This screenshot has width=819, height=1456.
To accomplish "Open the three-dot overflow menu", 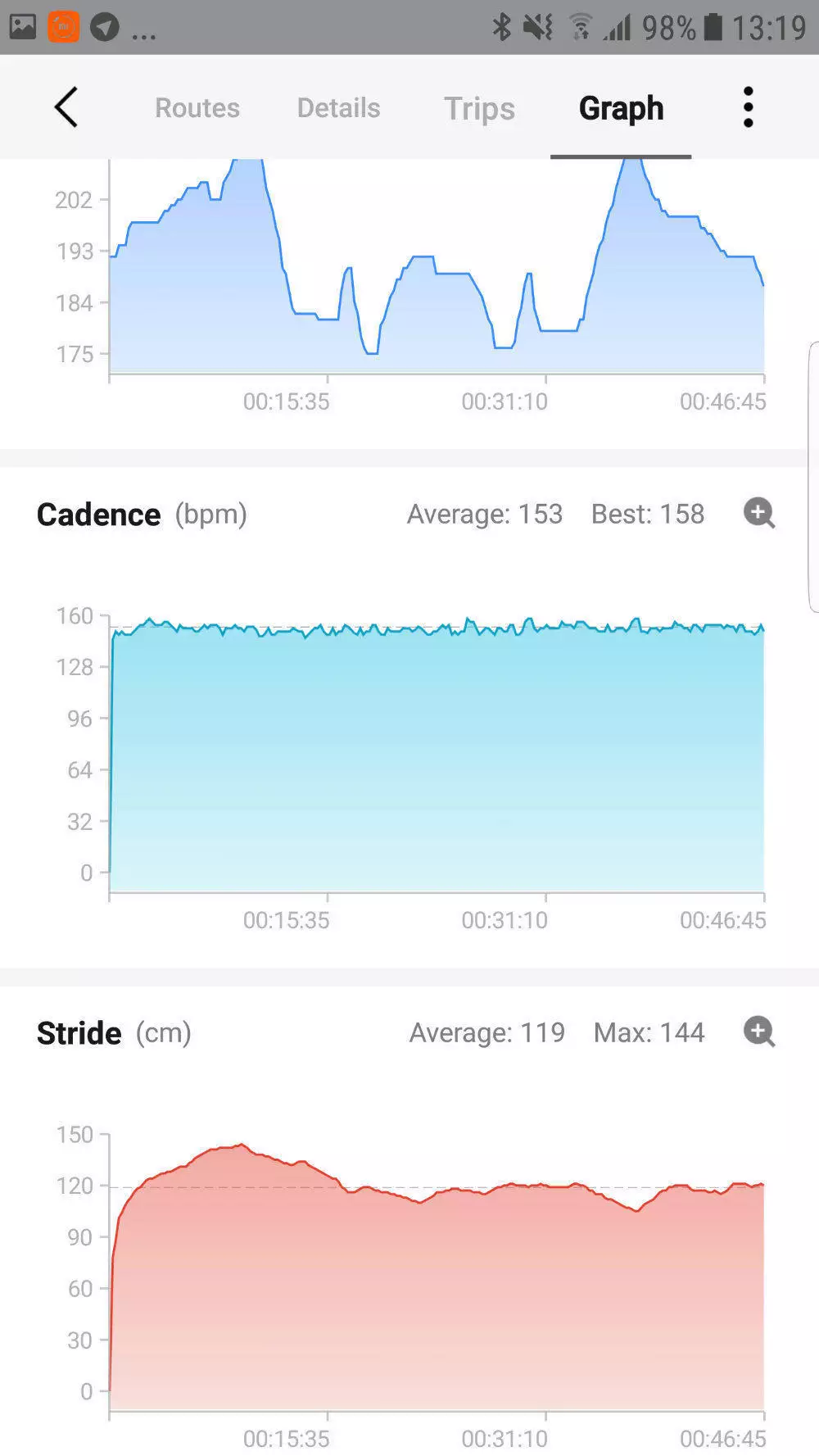I will (748, 107).
